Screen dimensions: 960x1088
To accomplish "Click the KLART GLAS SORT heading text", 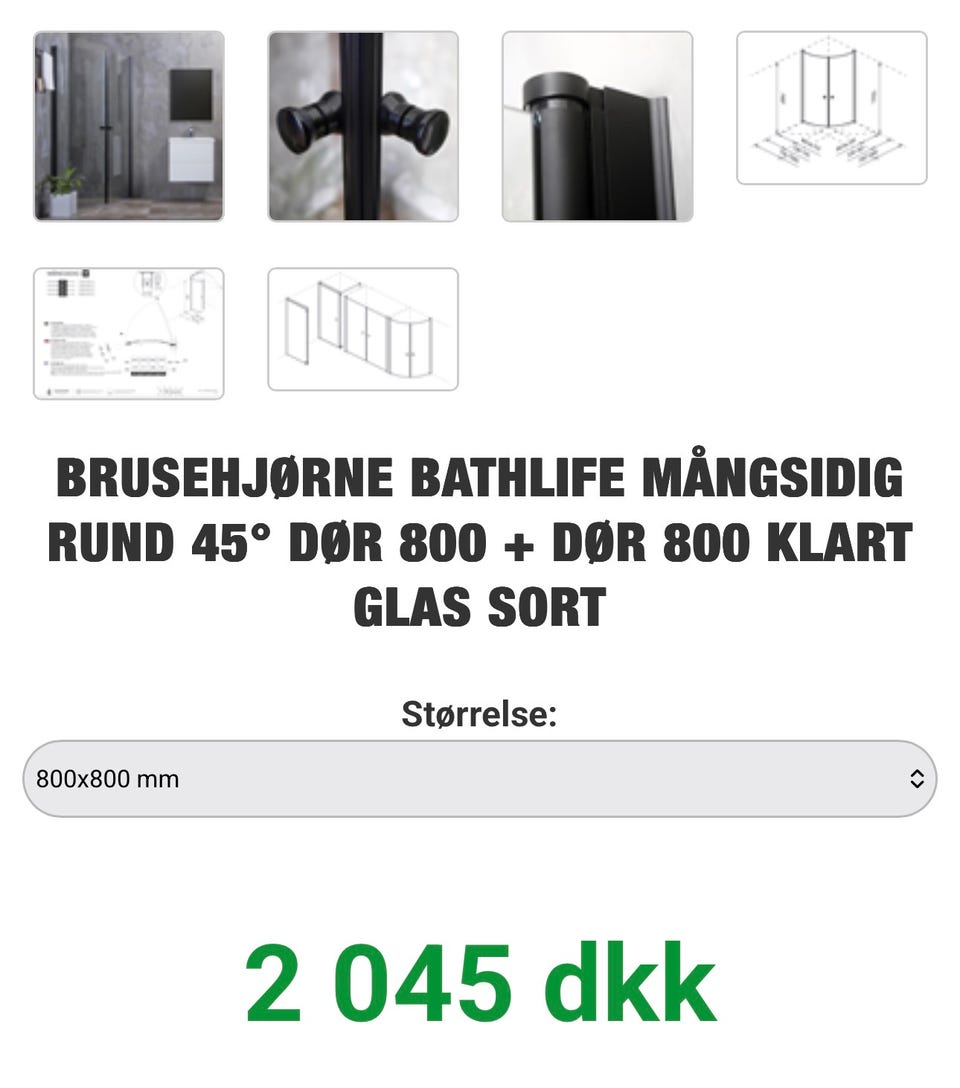I will pyautogui.click(x=480, y=608).
